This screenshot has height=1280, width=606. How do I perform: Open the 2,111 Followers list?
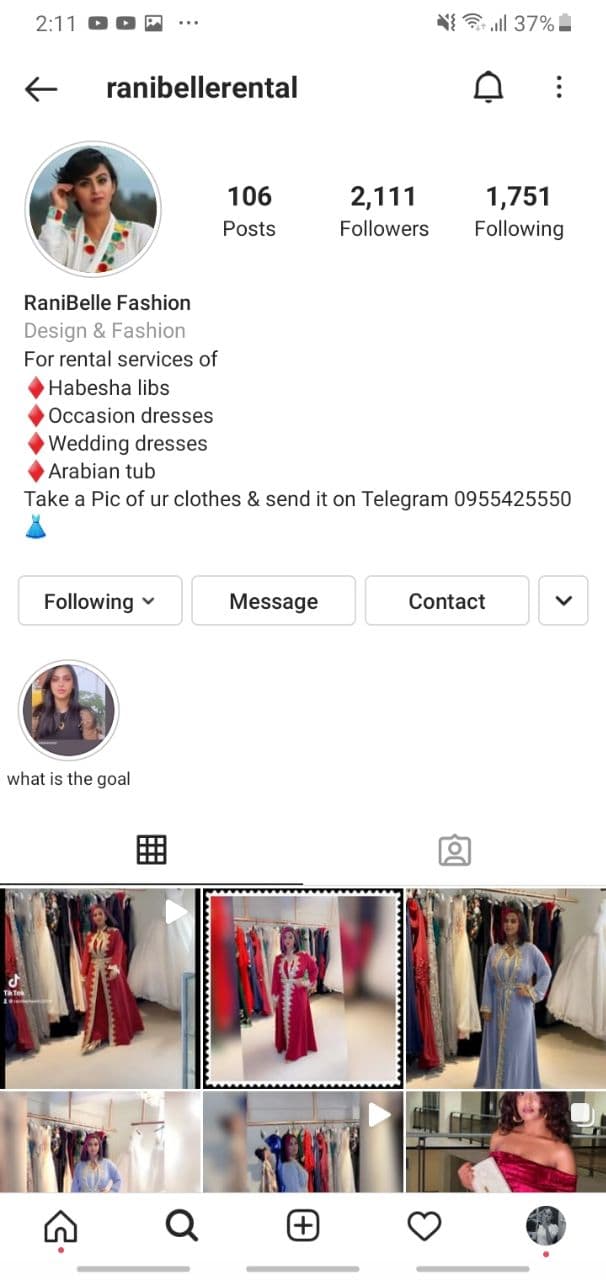tap(384, 211)
